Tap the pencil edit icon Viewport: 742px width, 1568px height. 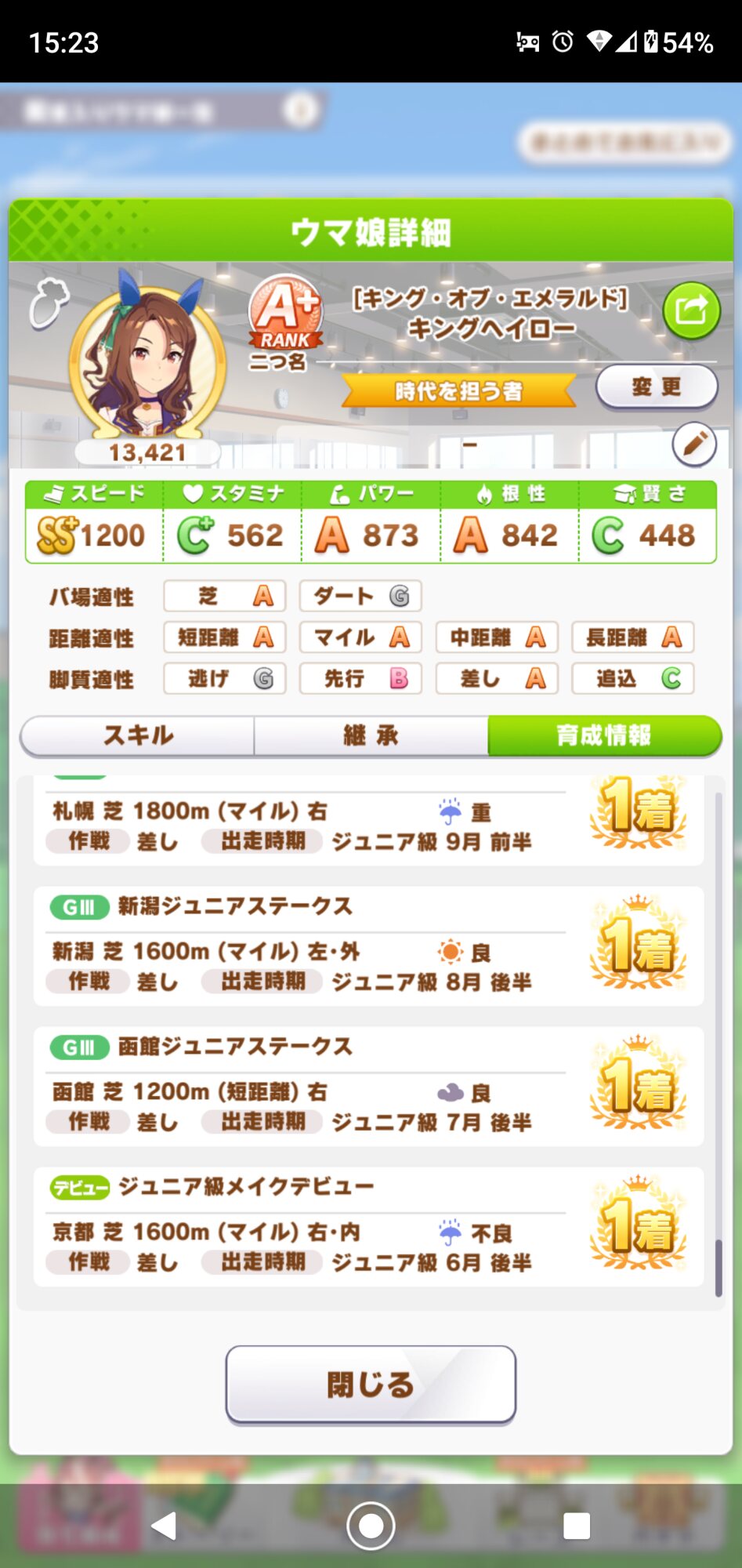(x=694, y=445)
